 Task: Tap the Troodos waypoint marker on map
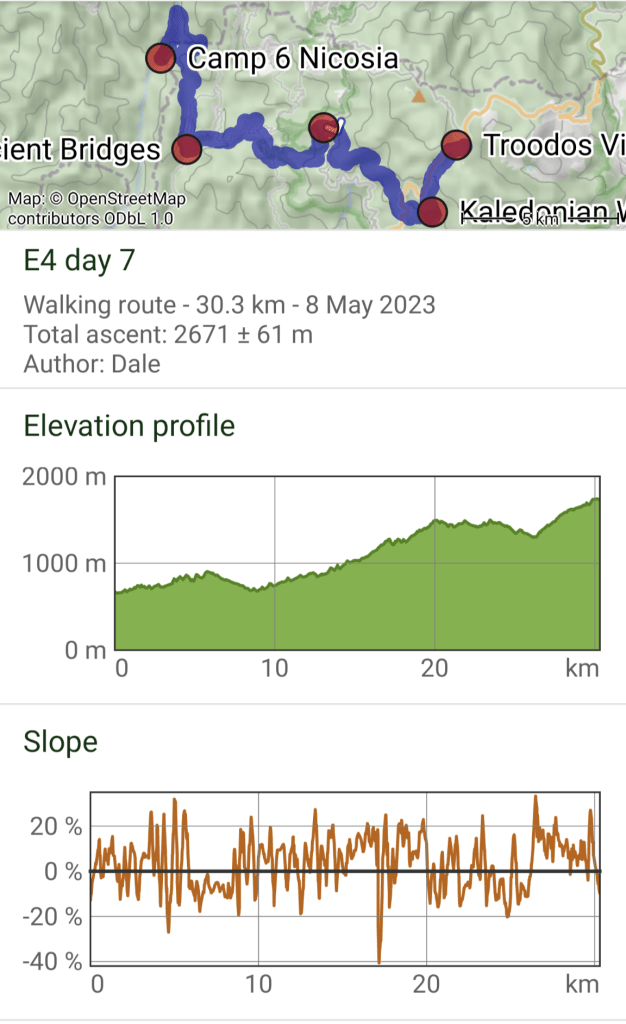(455, 145)
